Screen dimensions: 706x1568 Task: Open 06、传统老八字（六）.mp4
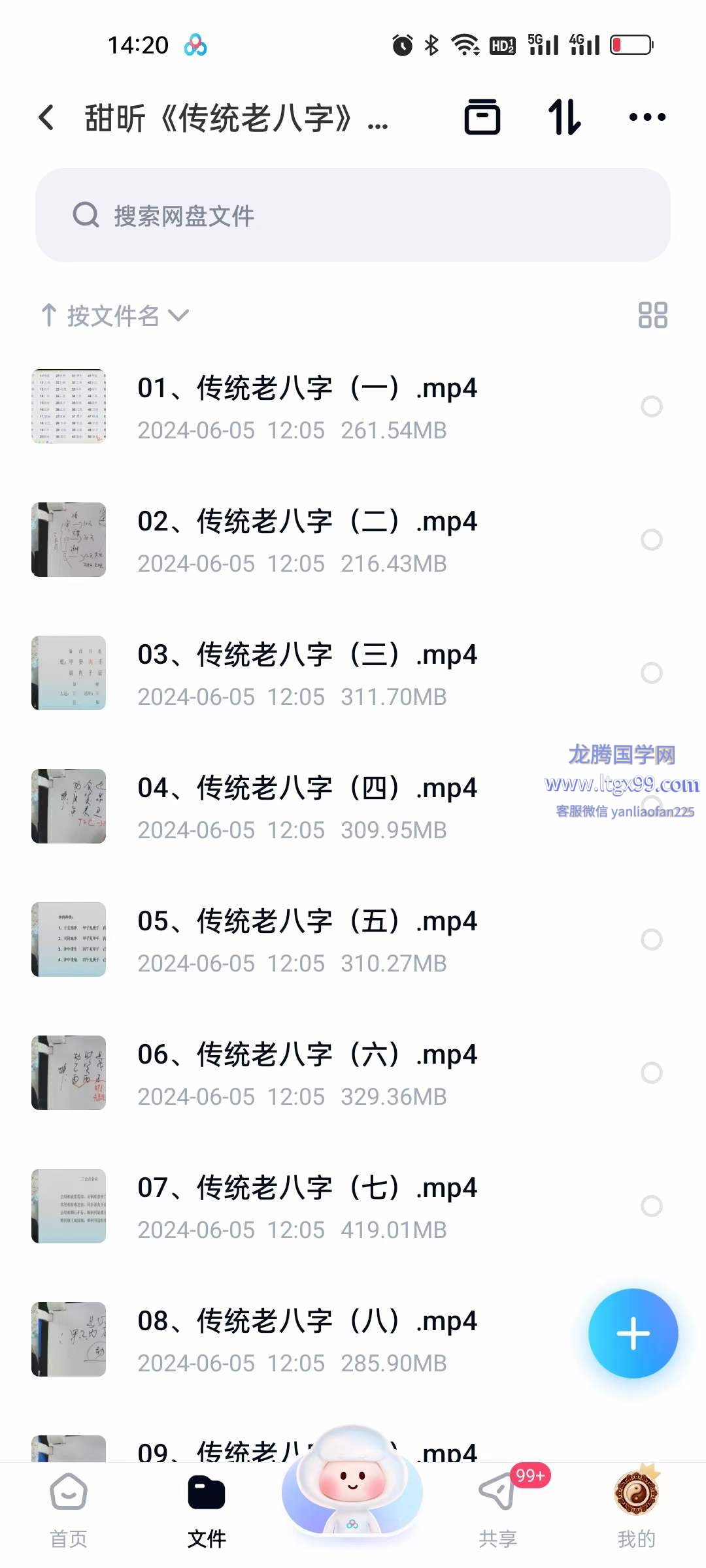coord(307,1073)
